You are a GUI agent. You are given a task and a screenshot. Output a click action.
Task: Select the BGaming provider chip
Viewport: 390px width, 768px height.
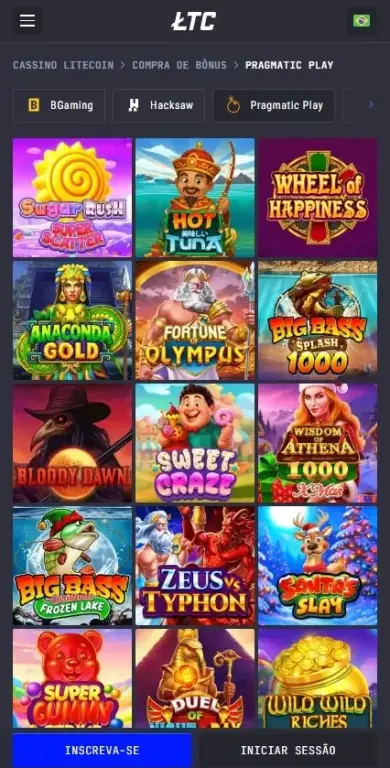pos(59,105)
